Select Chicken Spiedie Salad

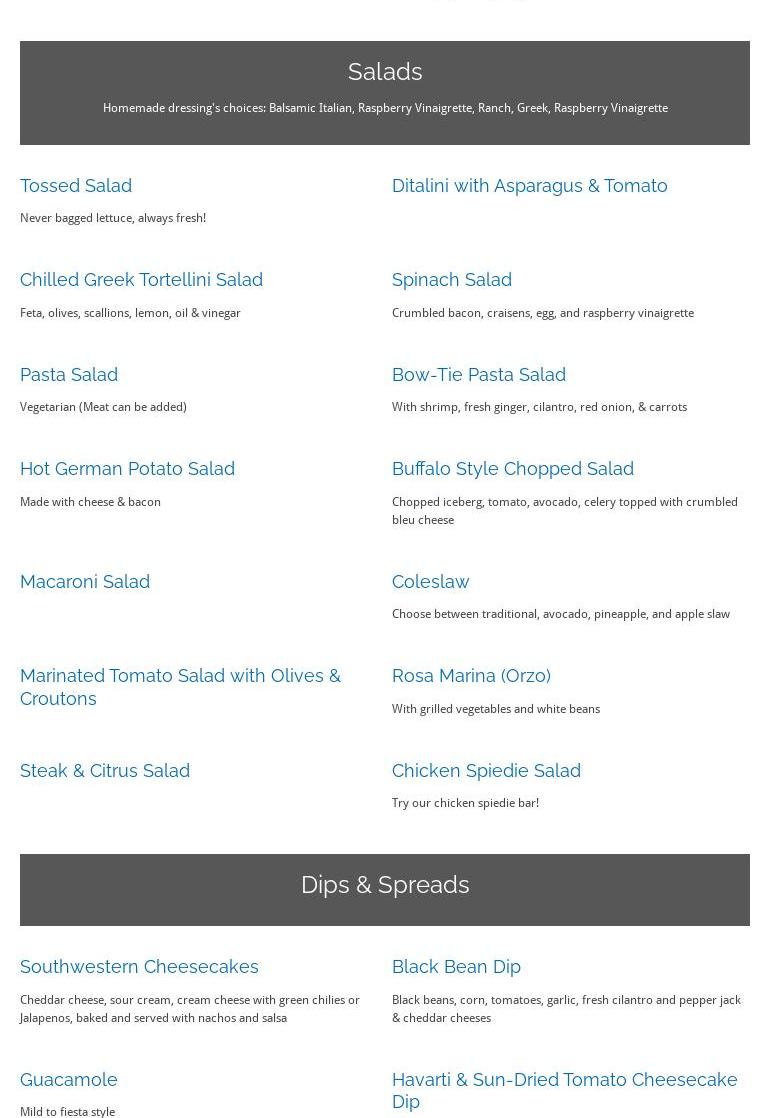coord(486,771)
